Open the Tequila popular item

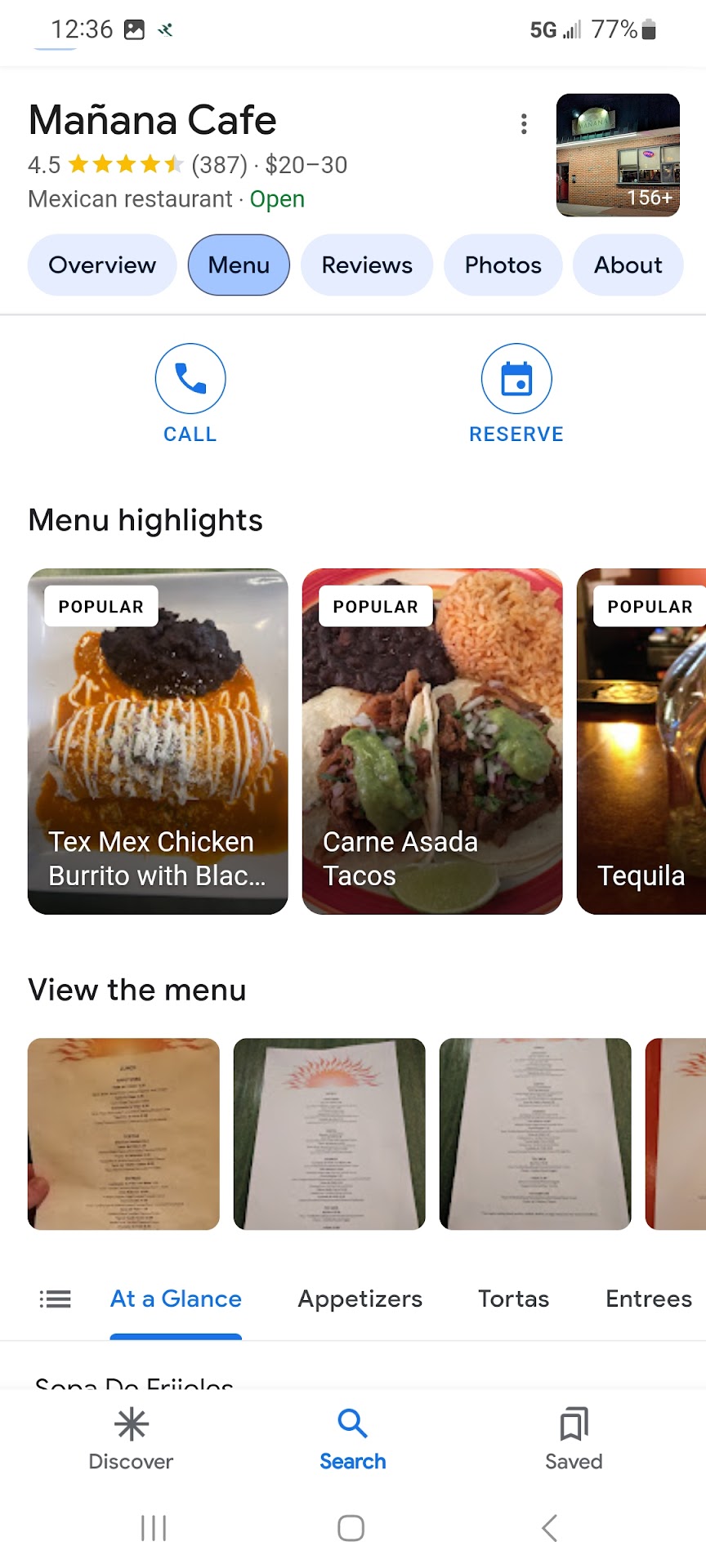pos(642,741)
